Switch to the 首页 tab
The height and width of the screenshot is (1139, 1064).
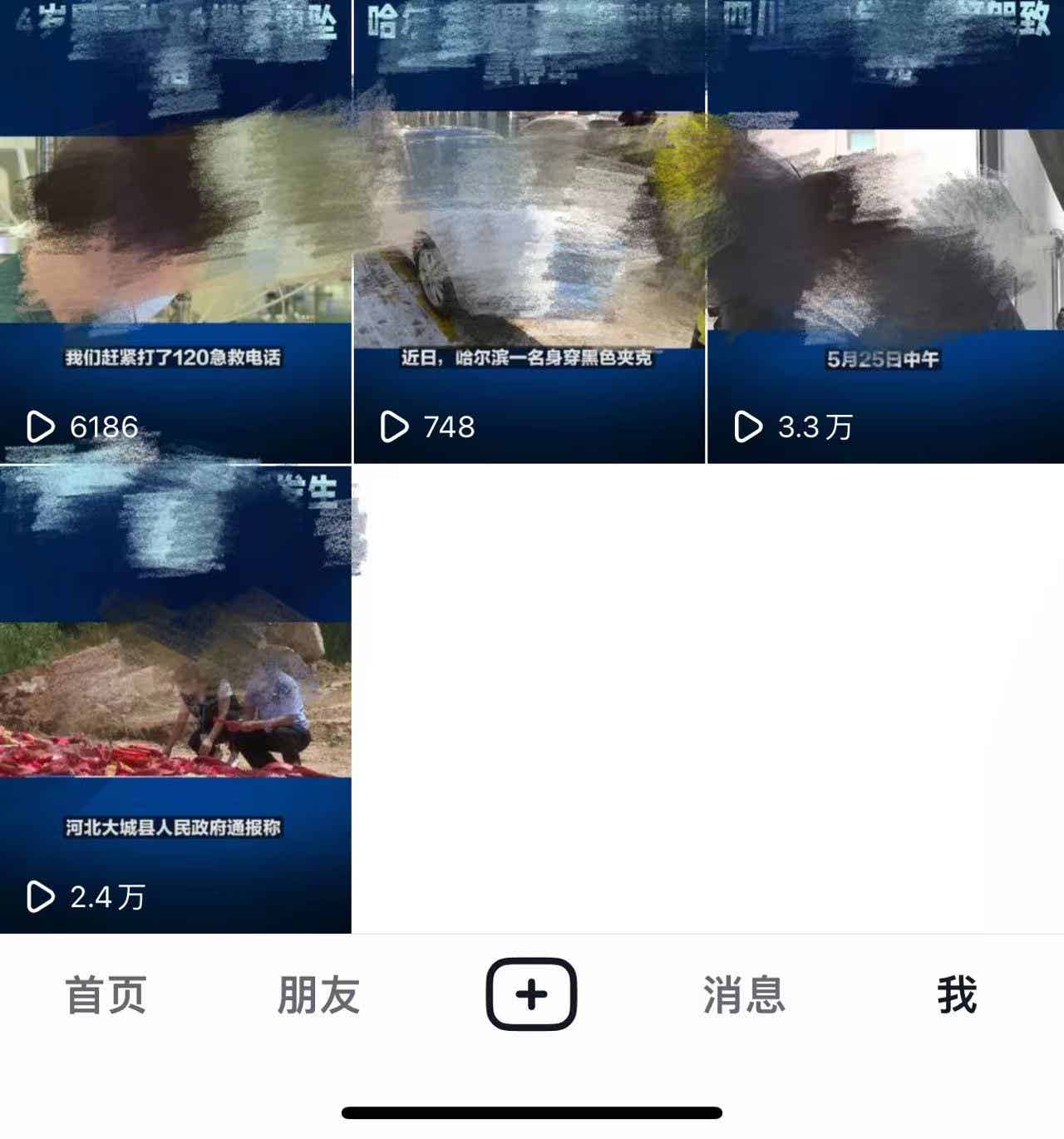[106, 995]
